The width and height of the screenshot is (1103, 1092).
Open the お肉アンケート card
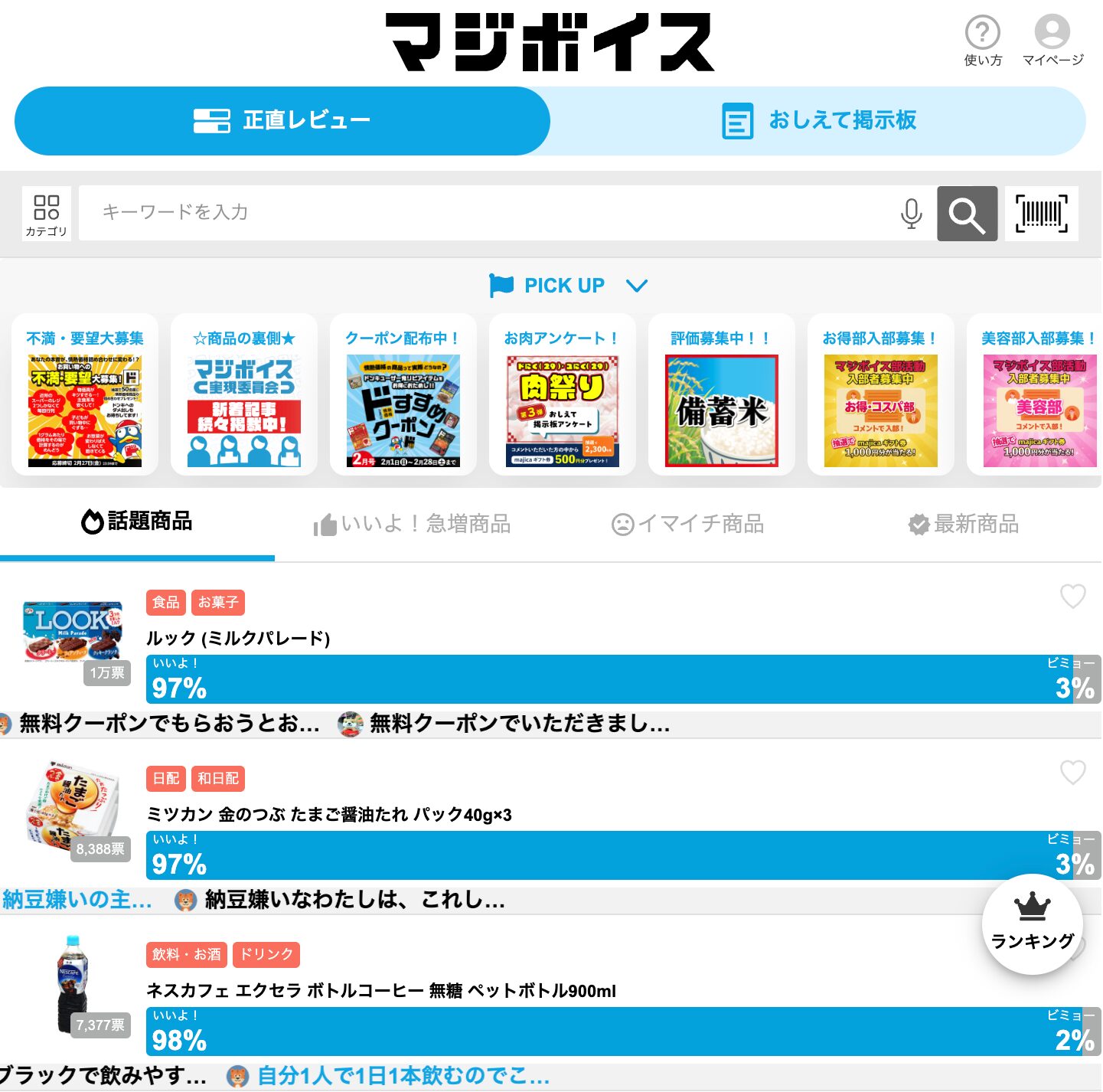tap(563, 395)
